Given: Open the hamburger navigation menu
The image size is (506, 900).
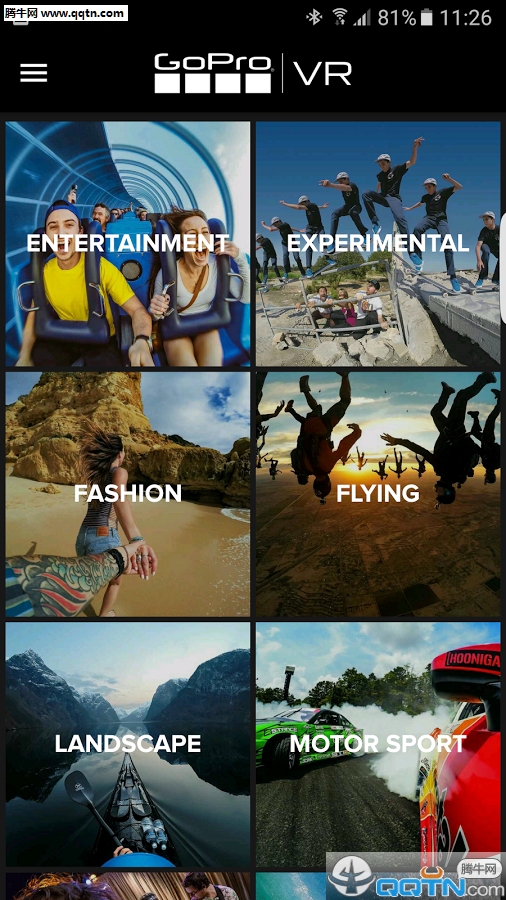Looking at the screenshot, I should coord(34,73).
